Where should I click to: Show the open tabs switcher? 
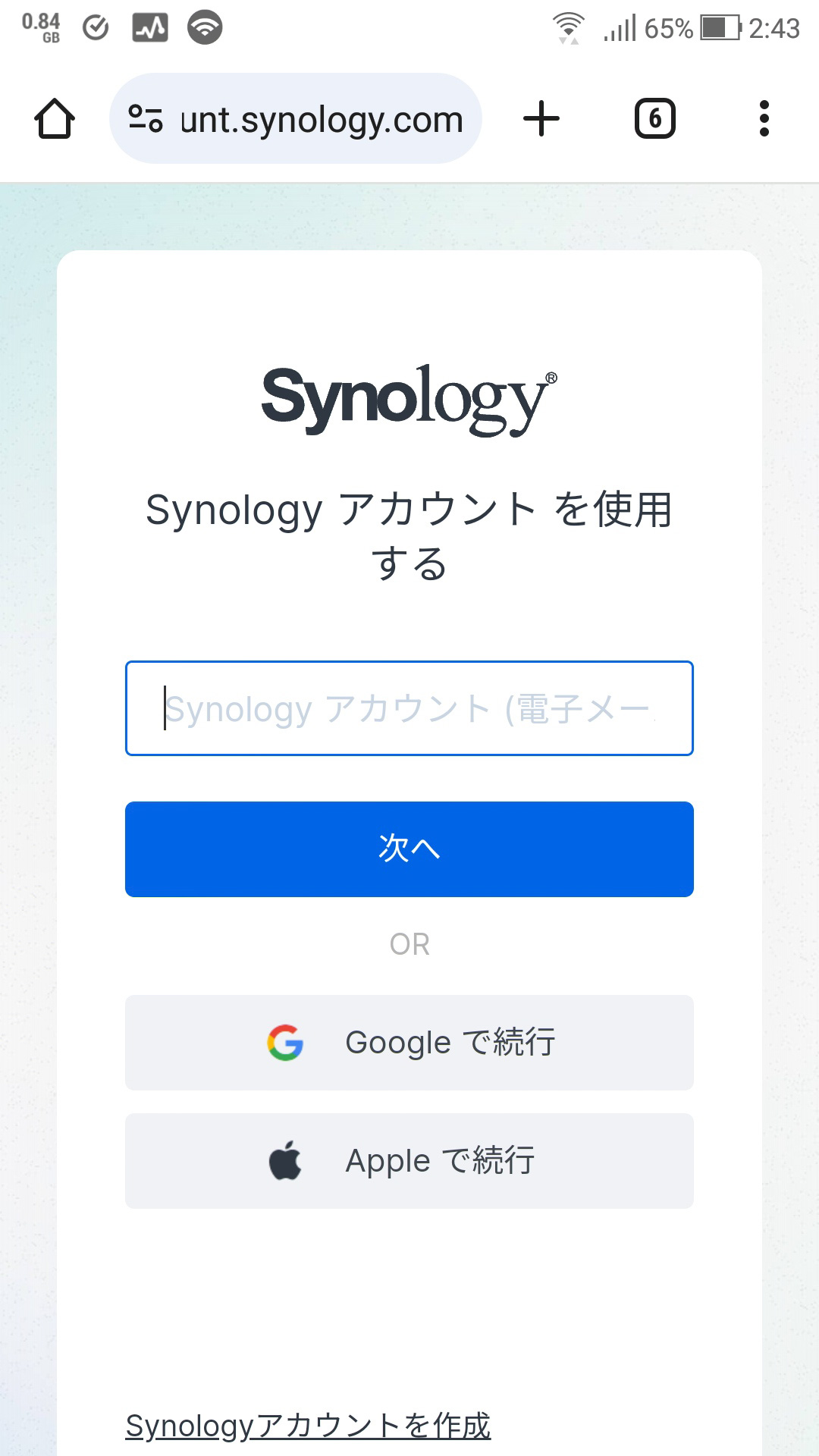[654, 119]
